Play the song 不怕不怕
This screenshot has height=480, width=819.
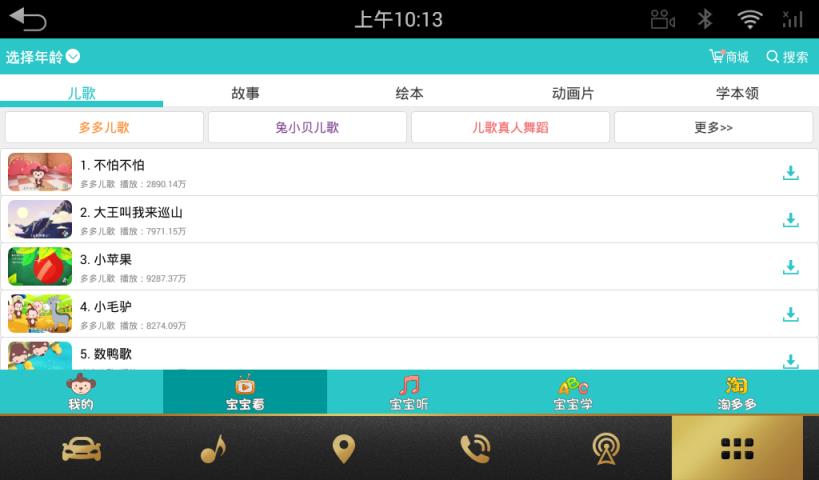(112, 165)
